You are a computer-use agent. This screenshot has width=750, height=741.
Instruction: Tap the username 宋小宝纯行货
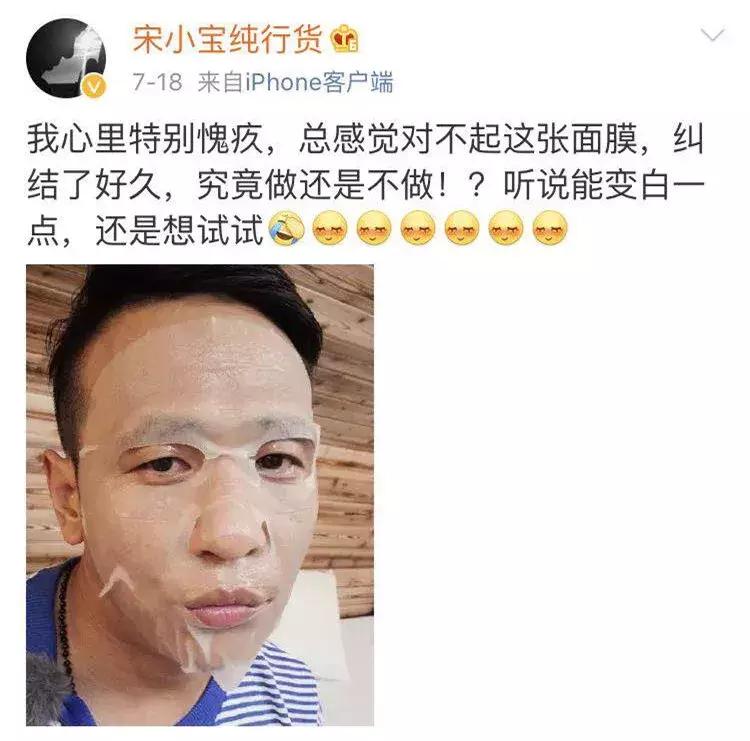[228, 39]
